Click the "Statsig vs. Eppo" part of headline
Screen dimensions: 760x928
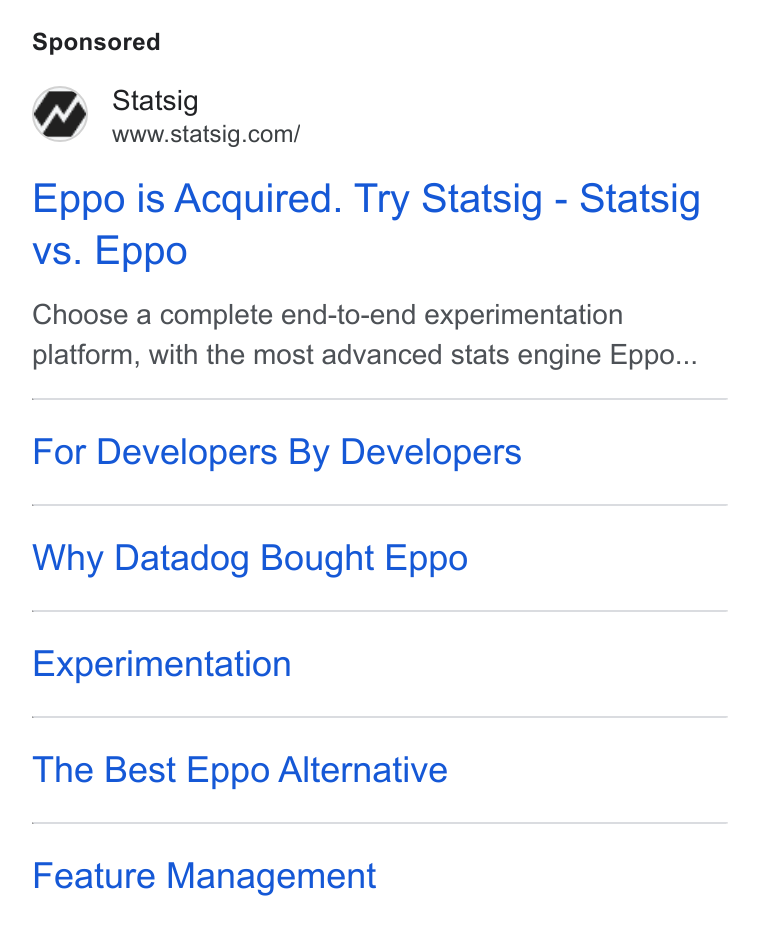pos(110,250)
